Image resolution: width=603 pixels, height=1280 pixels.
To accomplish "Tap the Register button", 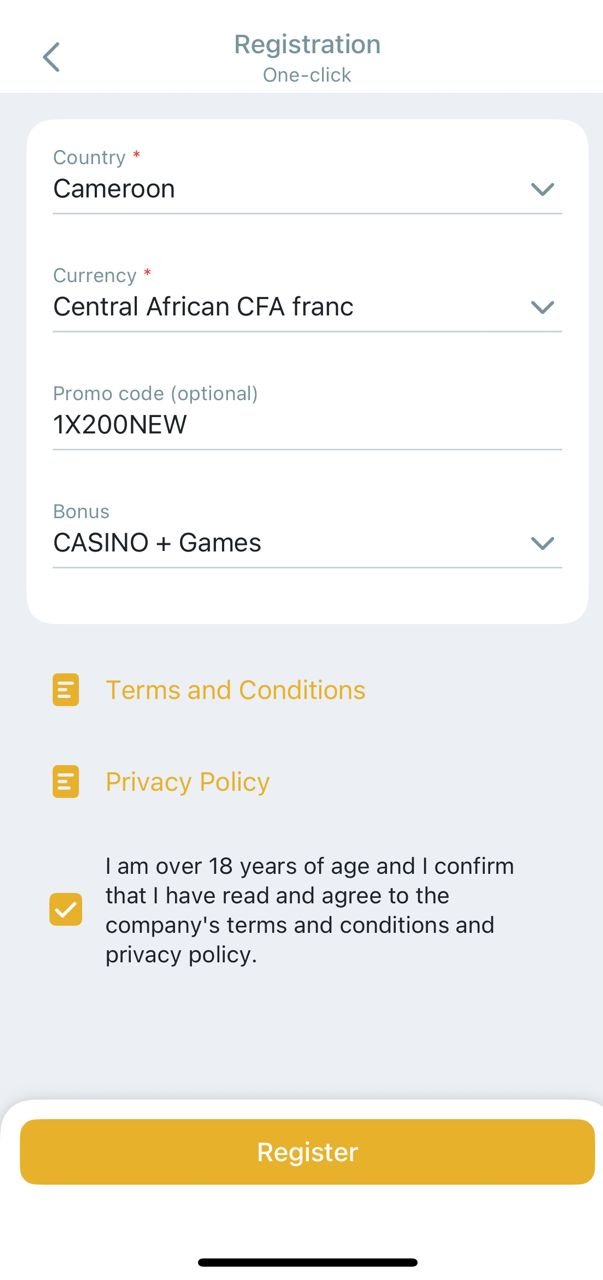I will pyautogui.click(x=307, y=1152).
